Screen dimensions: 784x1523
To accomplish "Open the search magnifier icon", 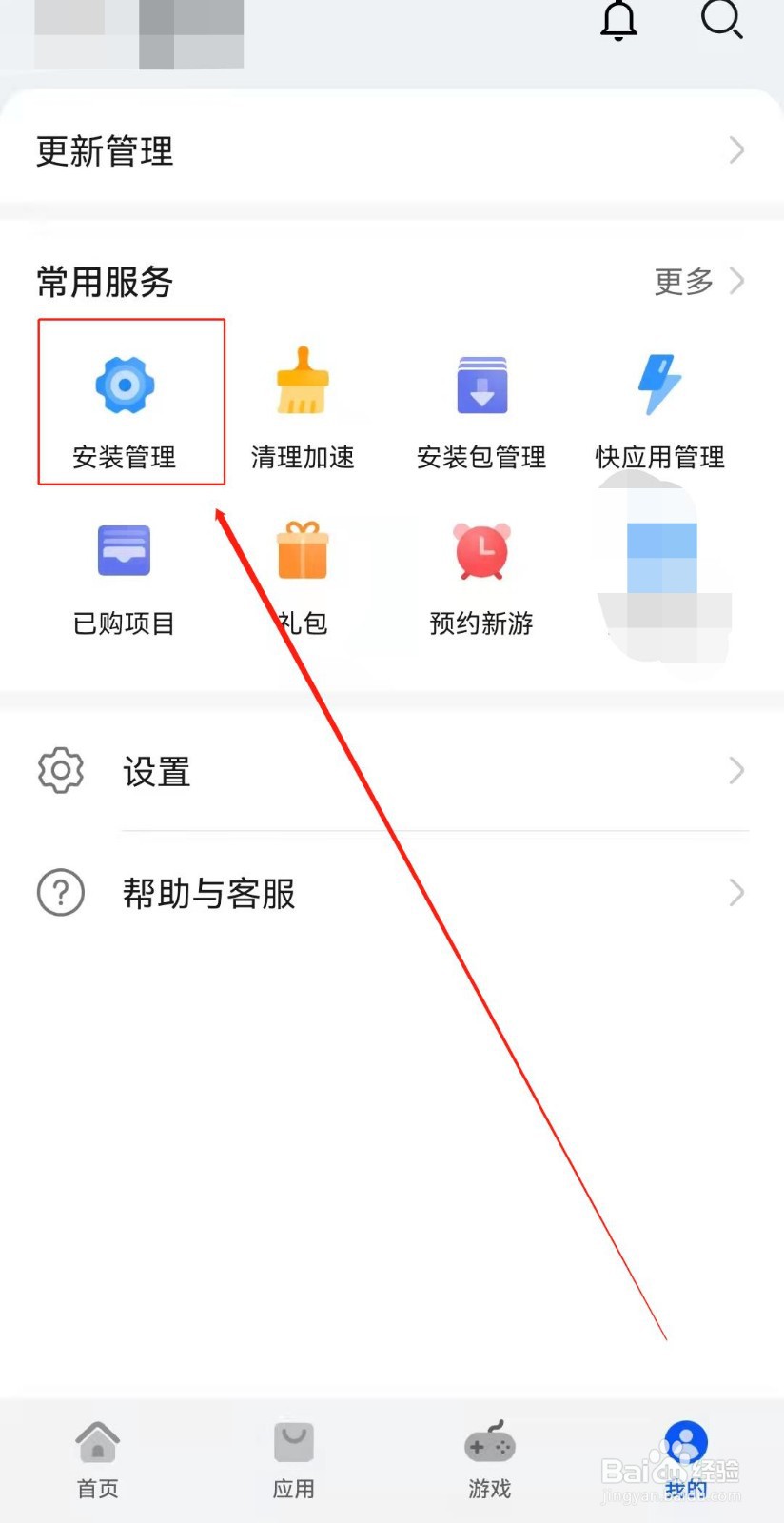I will pos(722,23).
